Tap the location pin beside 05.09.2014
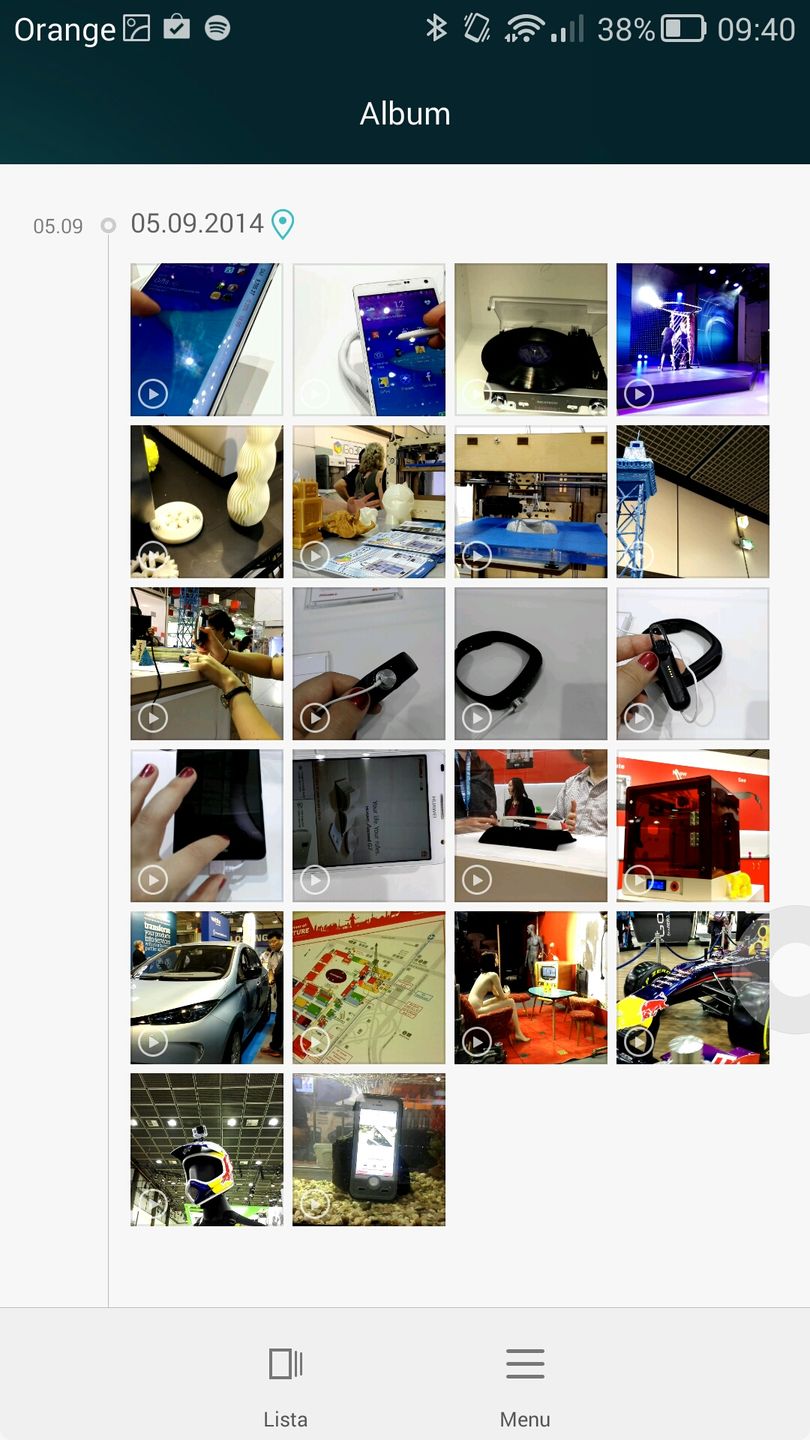This screenshot has width=810, height=1440. [x=283, y=224]
